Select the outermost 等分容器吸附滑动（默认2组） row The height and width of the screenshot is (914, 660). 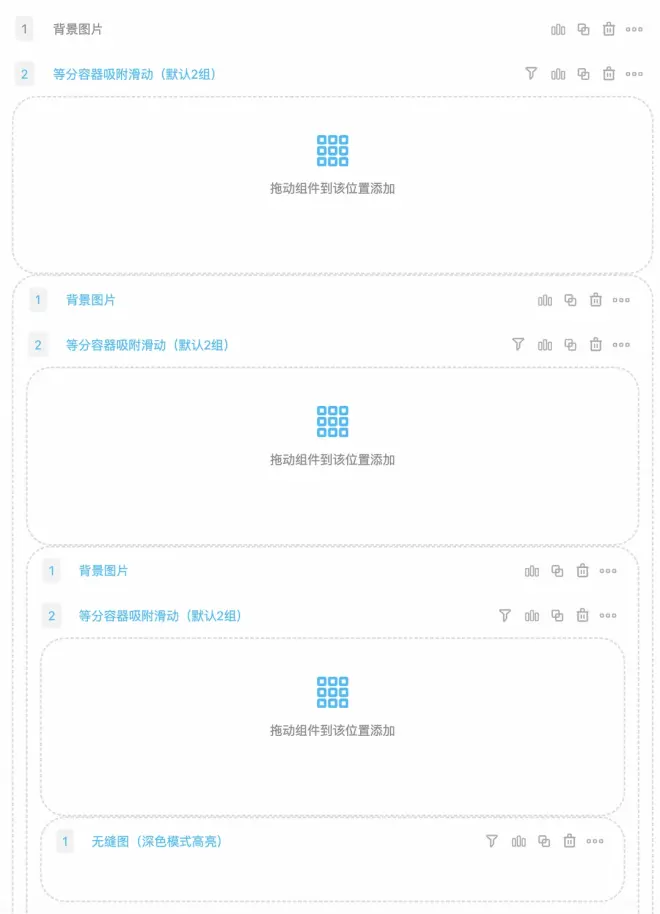(x=135, y=74)
